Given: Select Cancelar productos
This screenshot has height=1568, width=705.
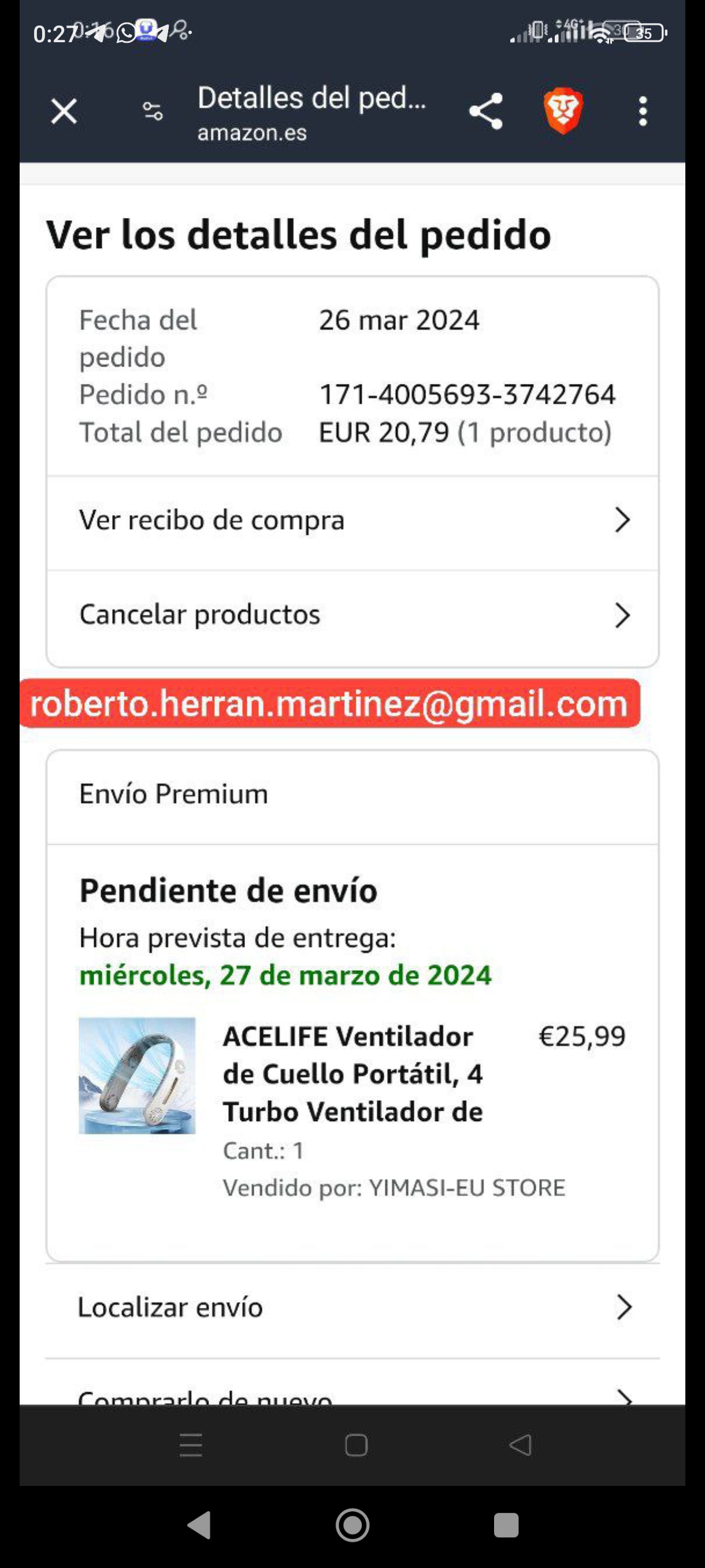Looking at the screenshot, I should click(353, 615).
